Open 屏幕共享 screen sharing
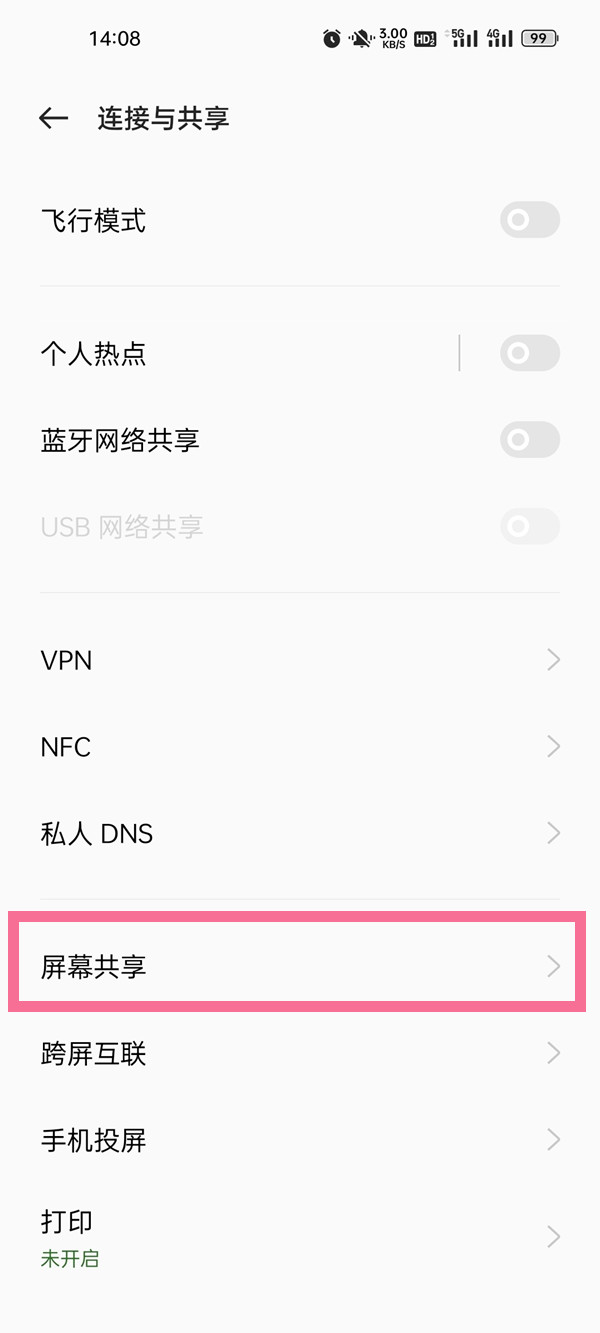 tap(300, 966)
